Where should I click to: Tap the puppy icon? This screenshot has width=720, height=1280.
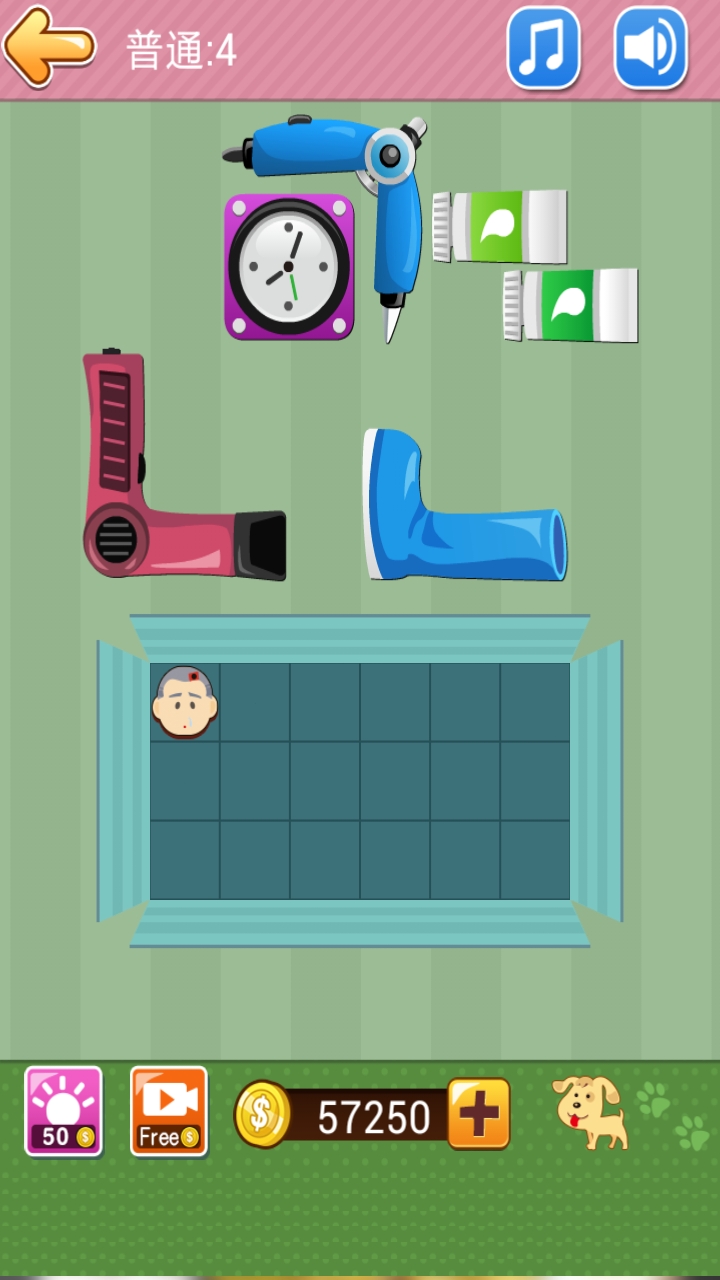click(592, 1110)
